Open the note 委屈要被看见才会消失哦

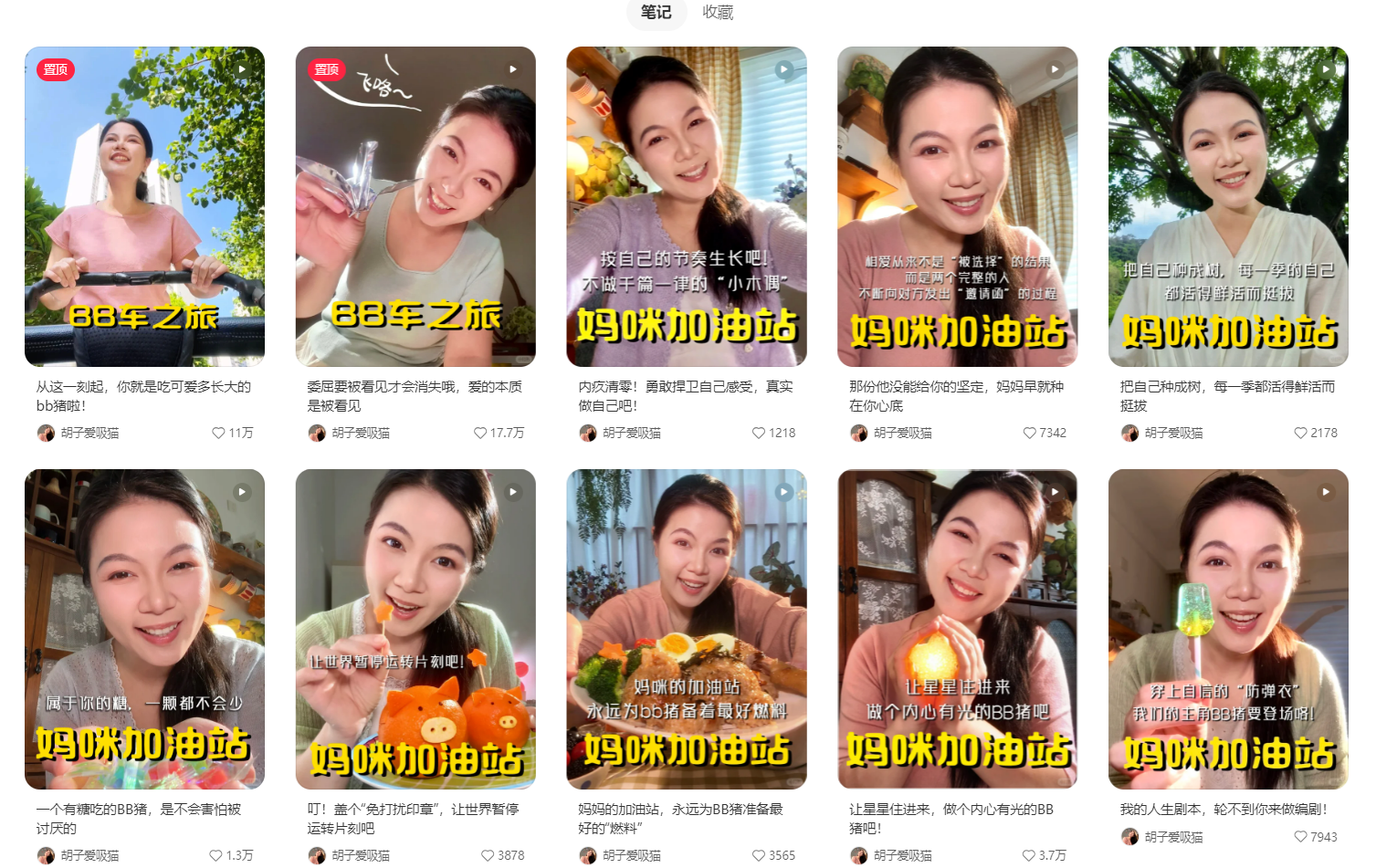415,206
